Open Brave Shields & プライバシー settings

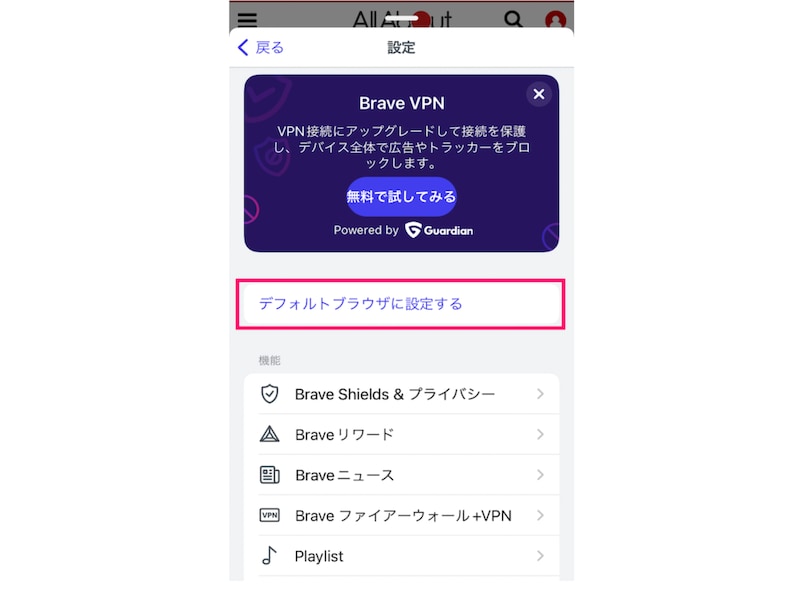click(401, 394)
